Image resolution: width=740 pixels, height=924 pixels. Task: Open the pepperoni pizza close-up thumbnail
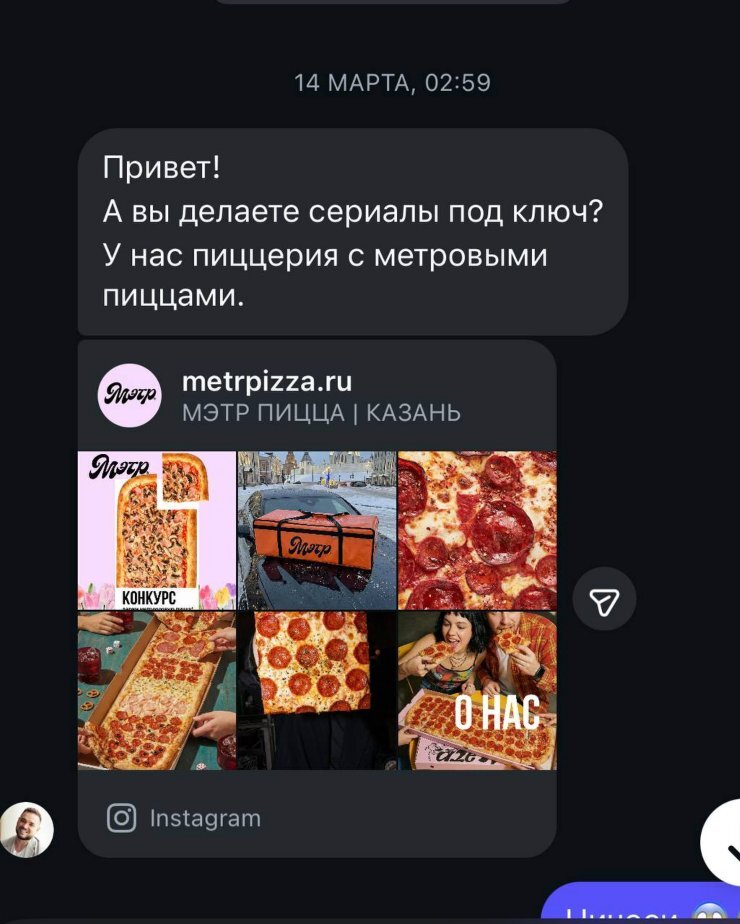pos(477,528)
